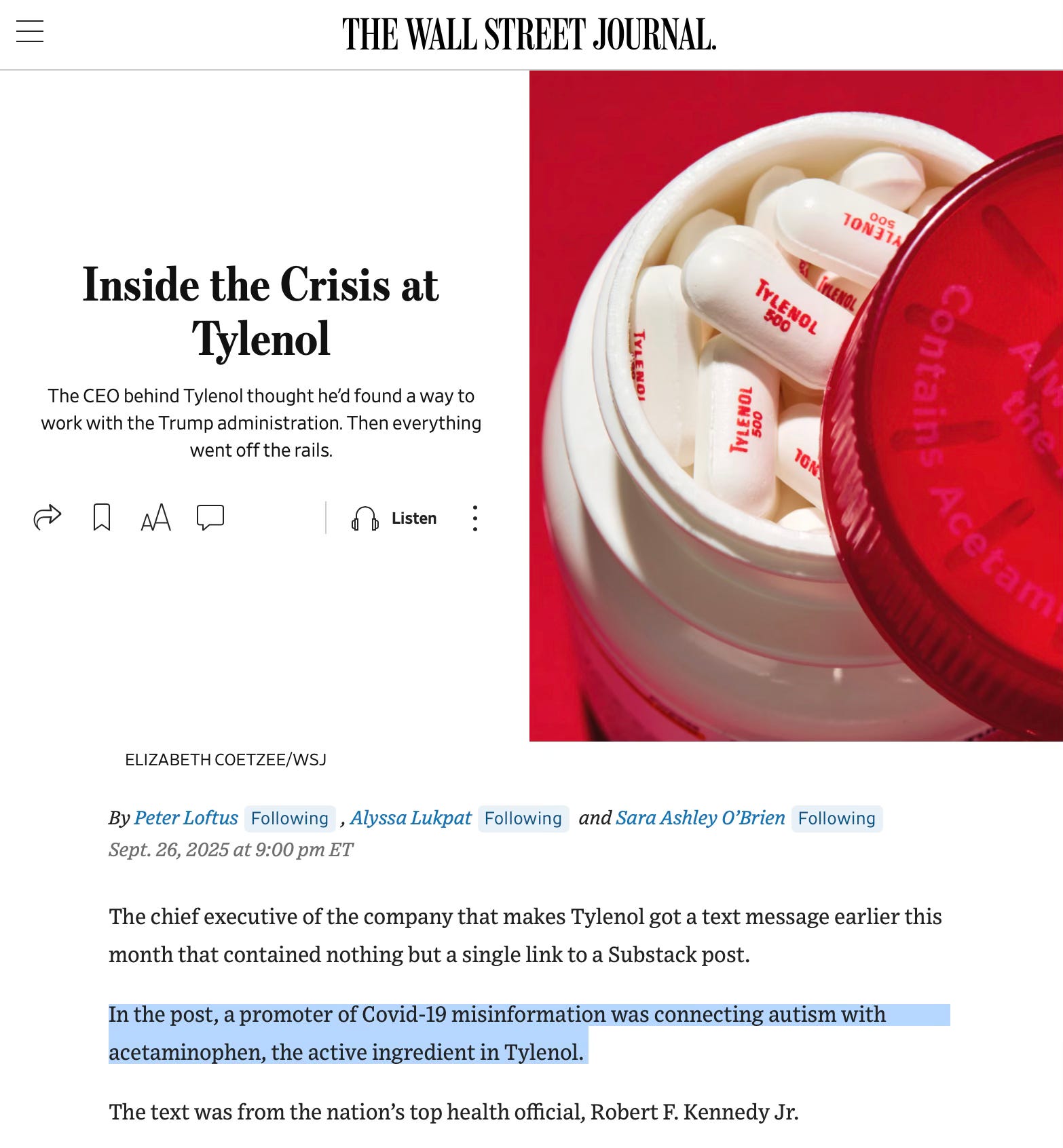Screen dimensions: 1063x1148
Task: Go to The Wall Street Journal home
Action: [529, 34]
